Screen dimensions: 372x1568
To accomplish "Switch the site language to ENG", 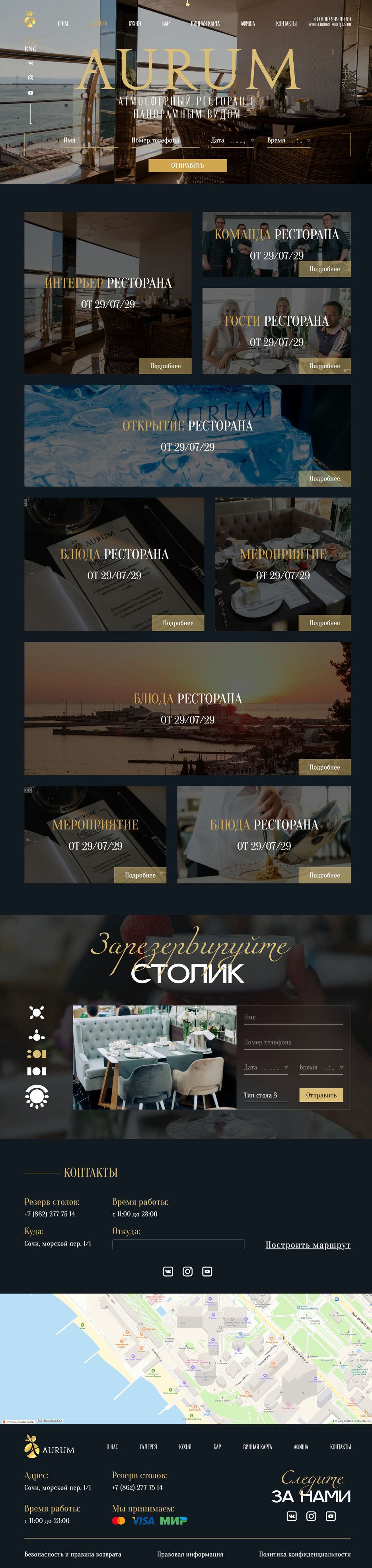I will pos(30,49).
